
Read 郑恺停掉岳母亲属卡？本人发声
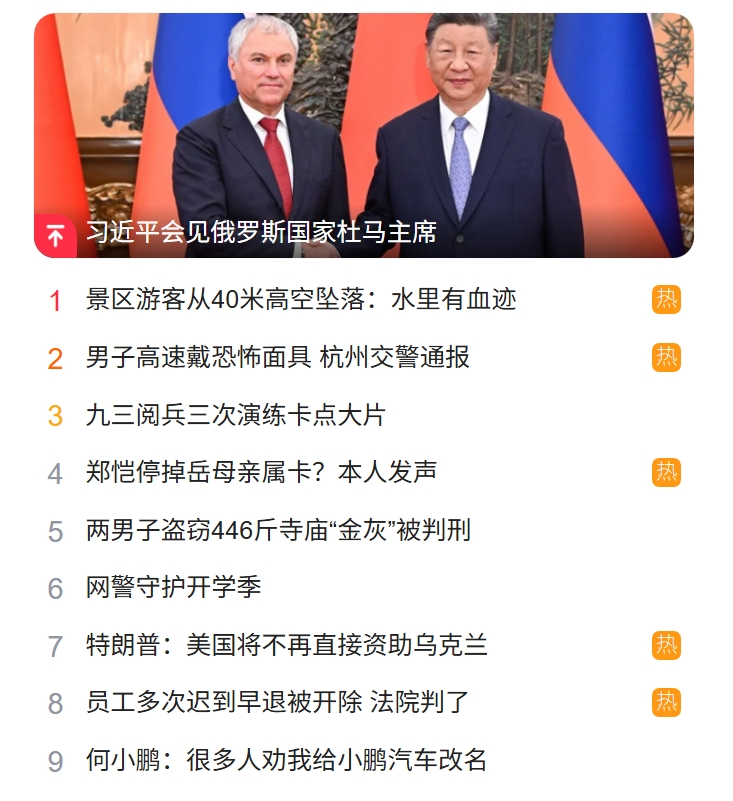pos(262,472)
